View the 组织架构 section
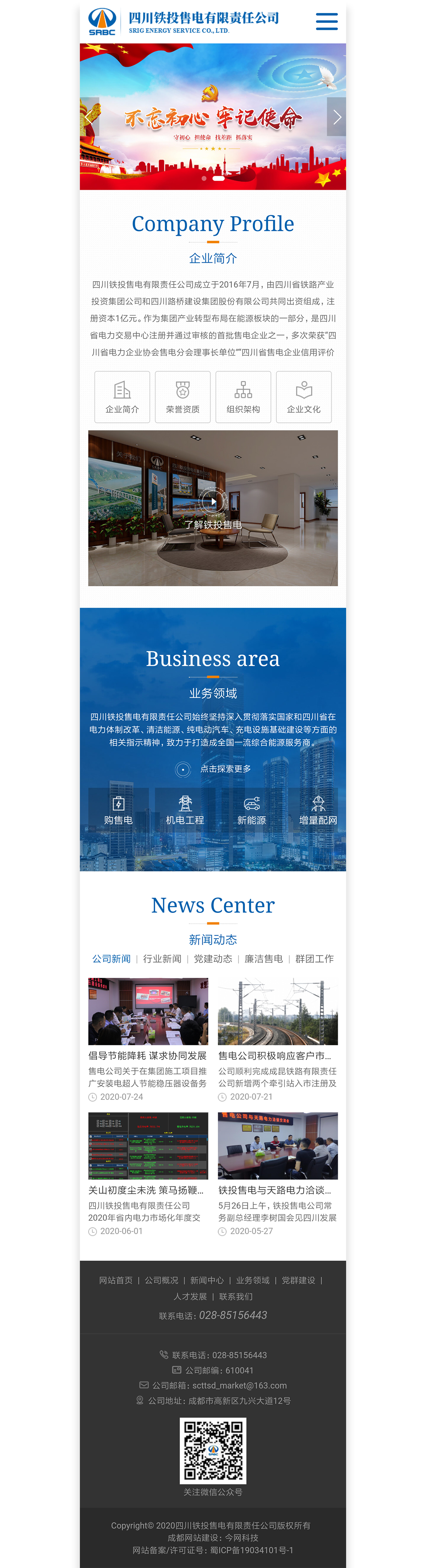 (x=243, y=397)
